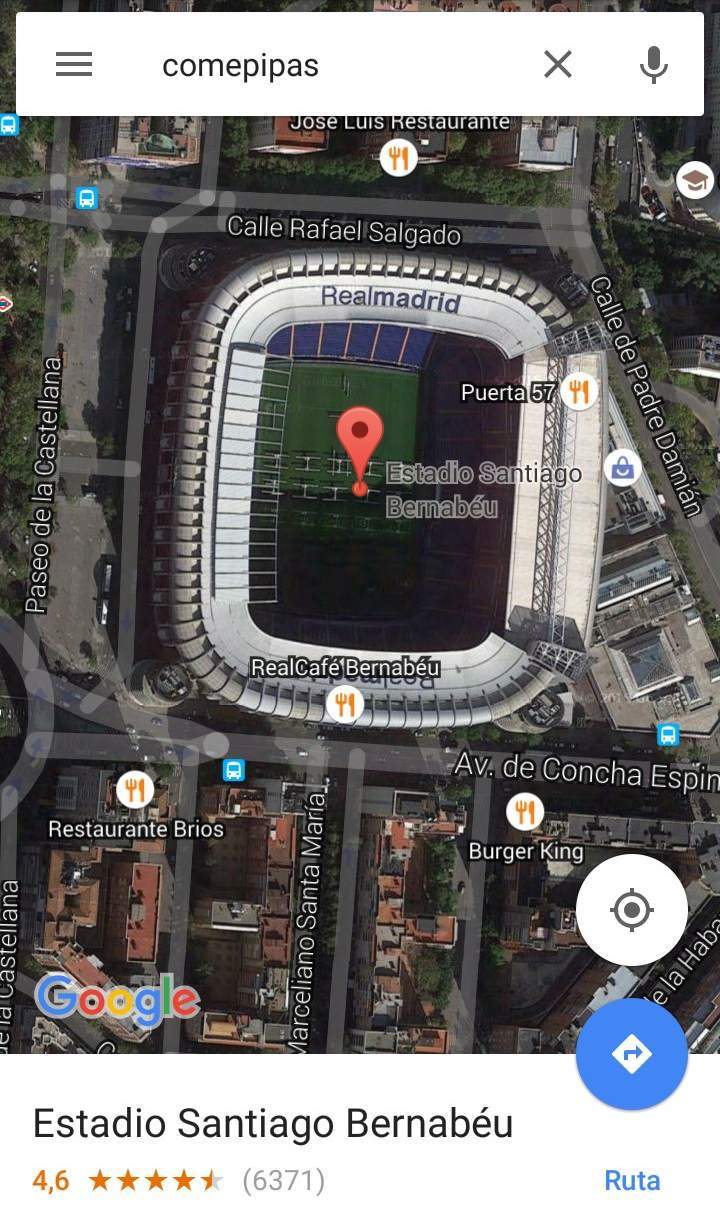
Task: Open the Jose Luis Restaurante marker
Action: point(398,157)
